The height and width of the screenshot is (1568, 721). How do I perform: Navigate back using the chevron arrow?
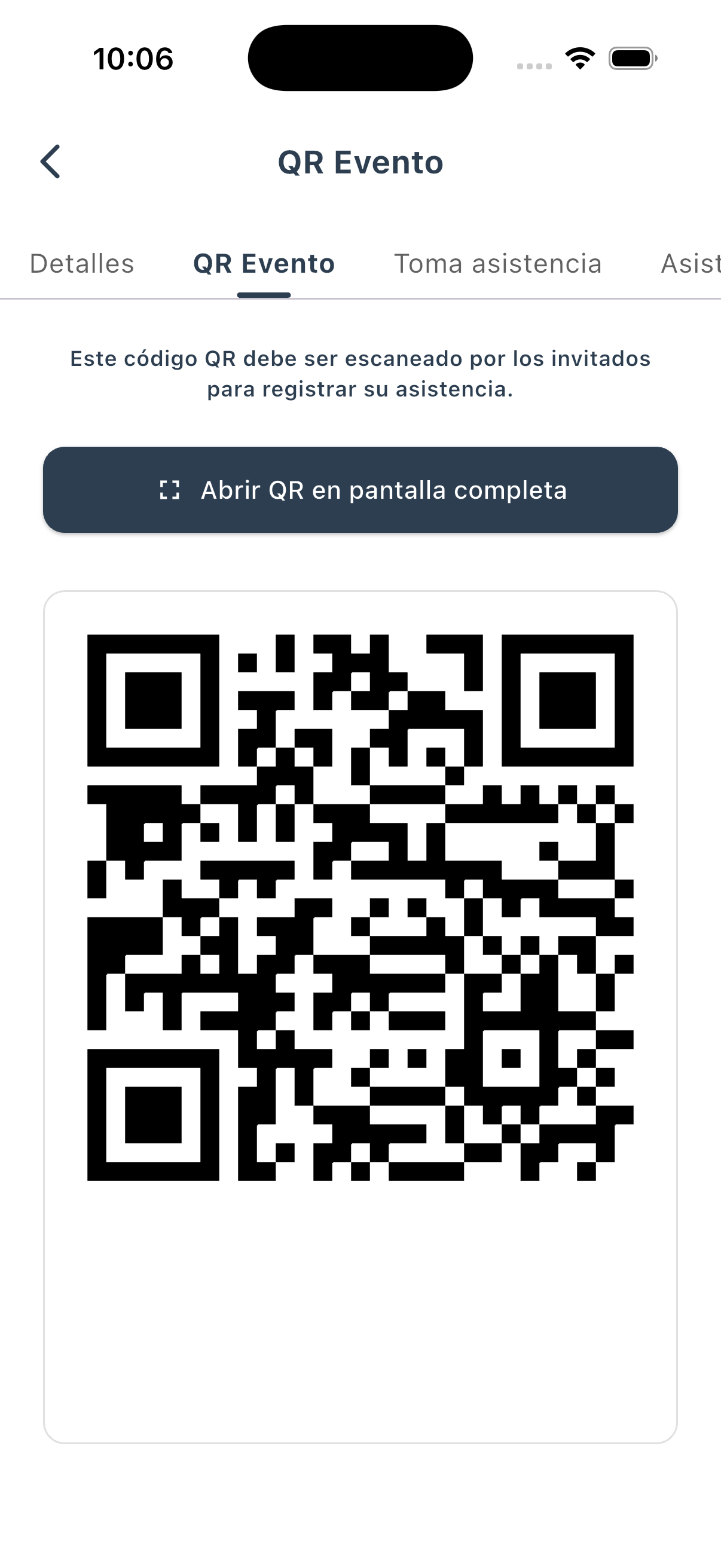point(51,161)
